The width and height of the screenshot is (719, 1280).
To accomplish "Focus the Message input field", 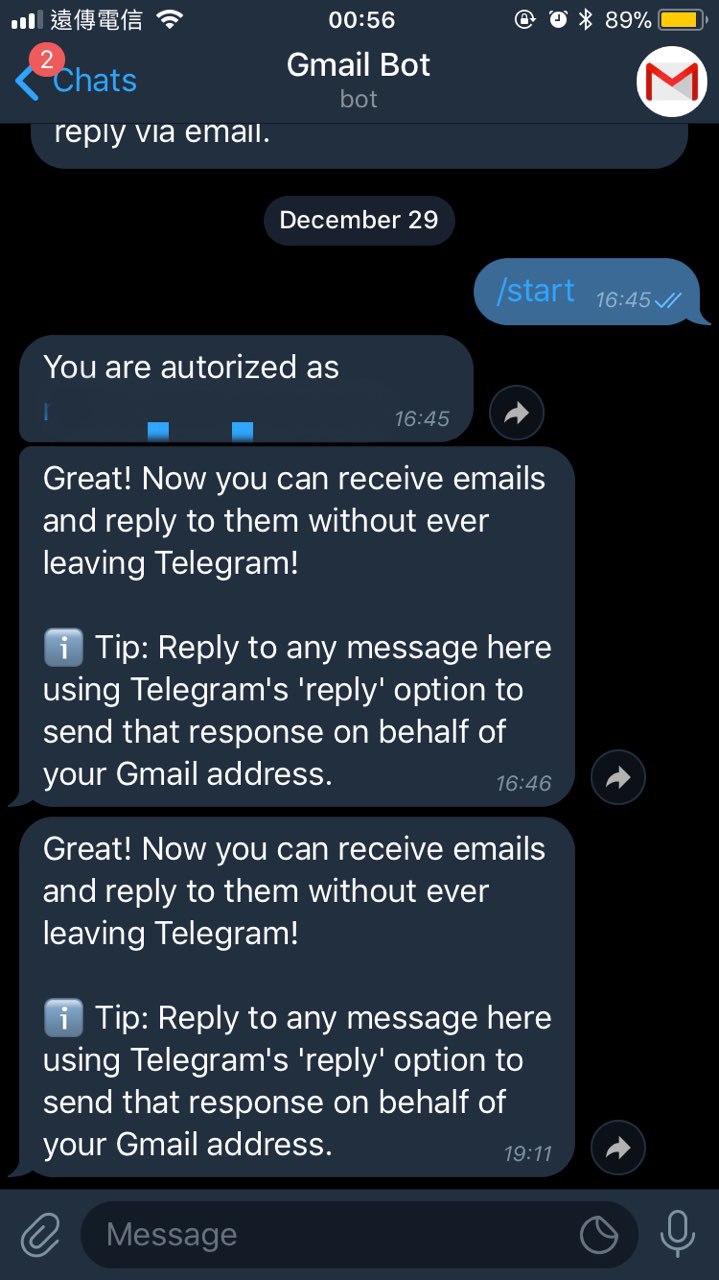I will (x=330, y=1235).
